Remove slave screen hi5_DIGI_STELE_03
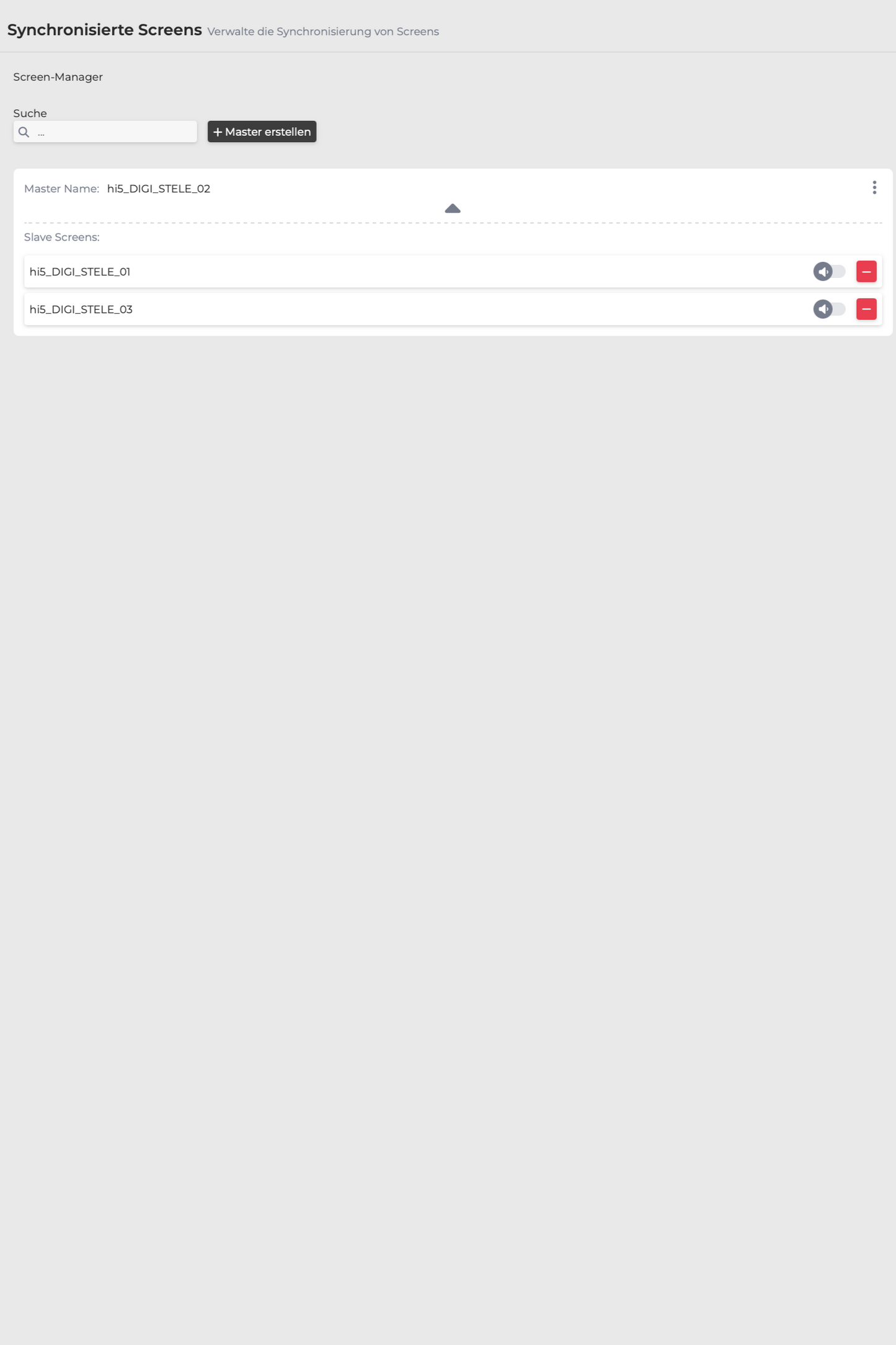The image size is (896, 1345). (866, 309)
